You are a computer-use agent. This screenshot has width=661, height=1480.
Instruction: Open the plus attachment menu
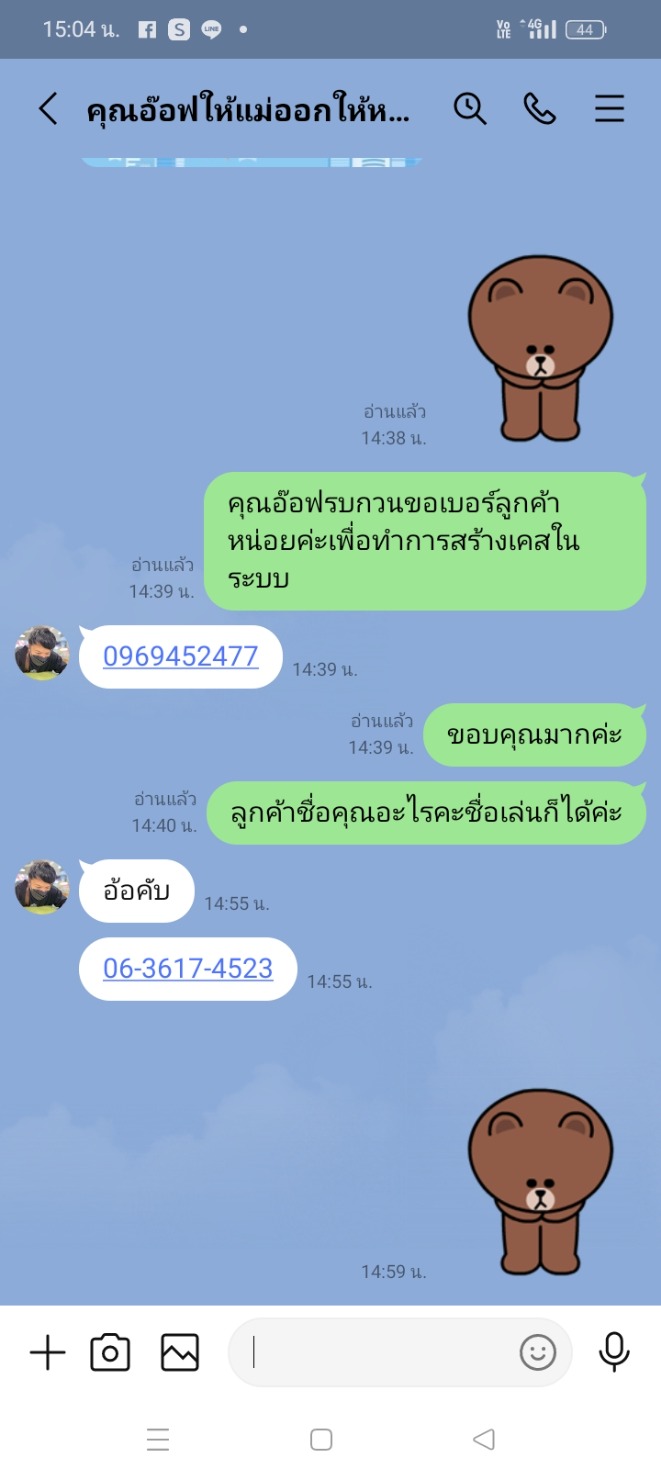(47, 1353)
